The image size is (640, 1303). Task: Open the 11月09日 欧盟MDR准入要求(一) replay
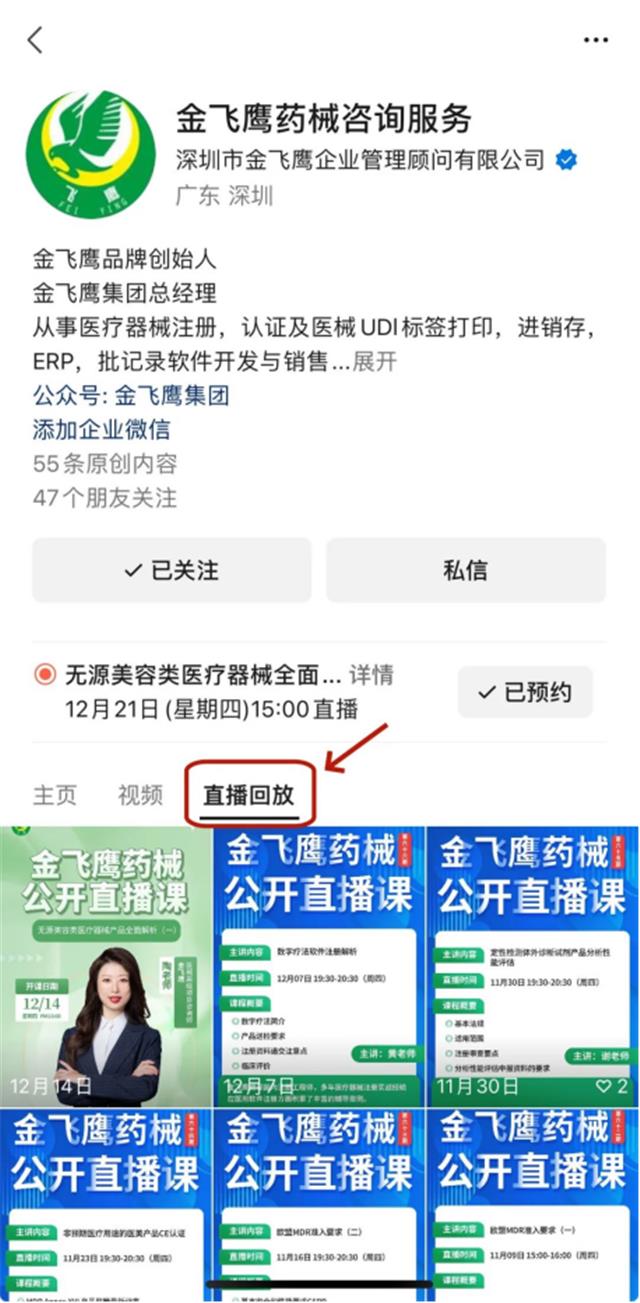[532, 1200]
